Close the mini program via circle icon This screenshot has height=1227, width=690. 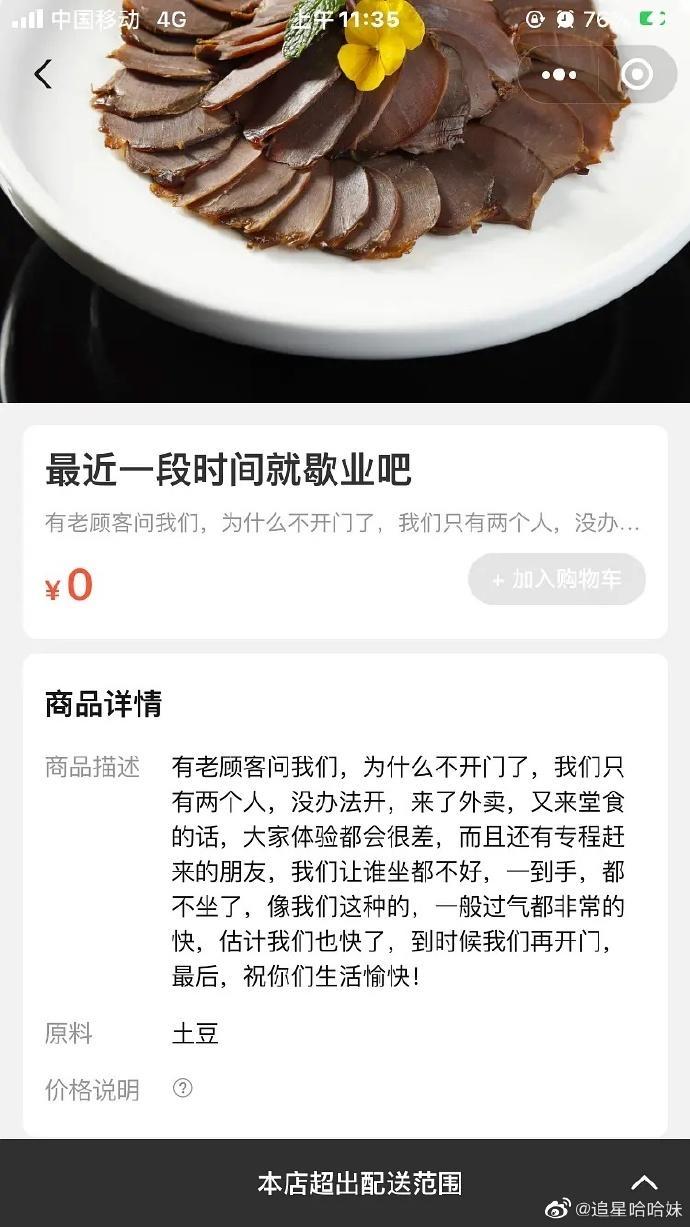click(x=636, y=75)
